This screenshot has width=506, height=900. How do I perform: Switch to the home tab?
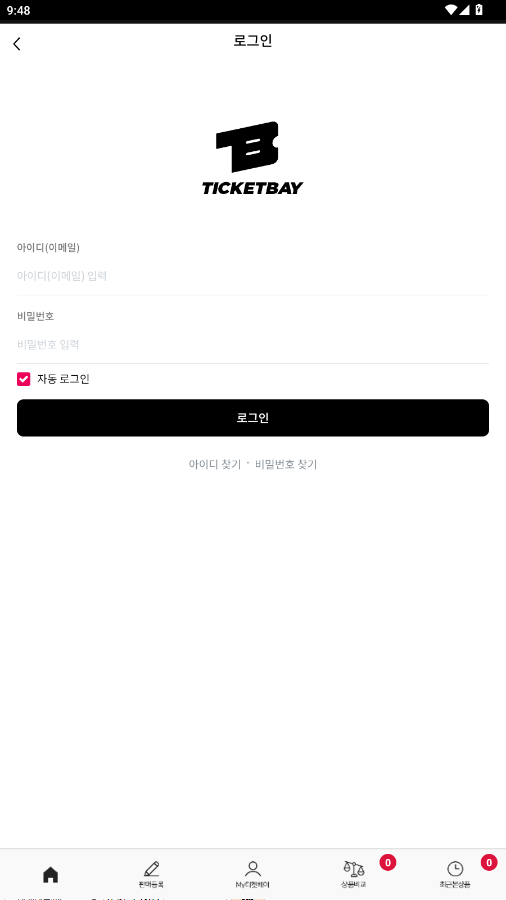pos(50,874)
